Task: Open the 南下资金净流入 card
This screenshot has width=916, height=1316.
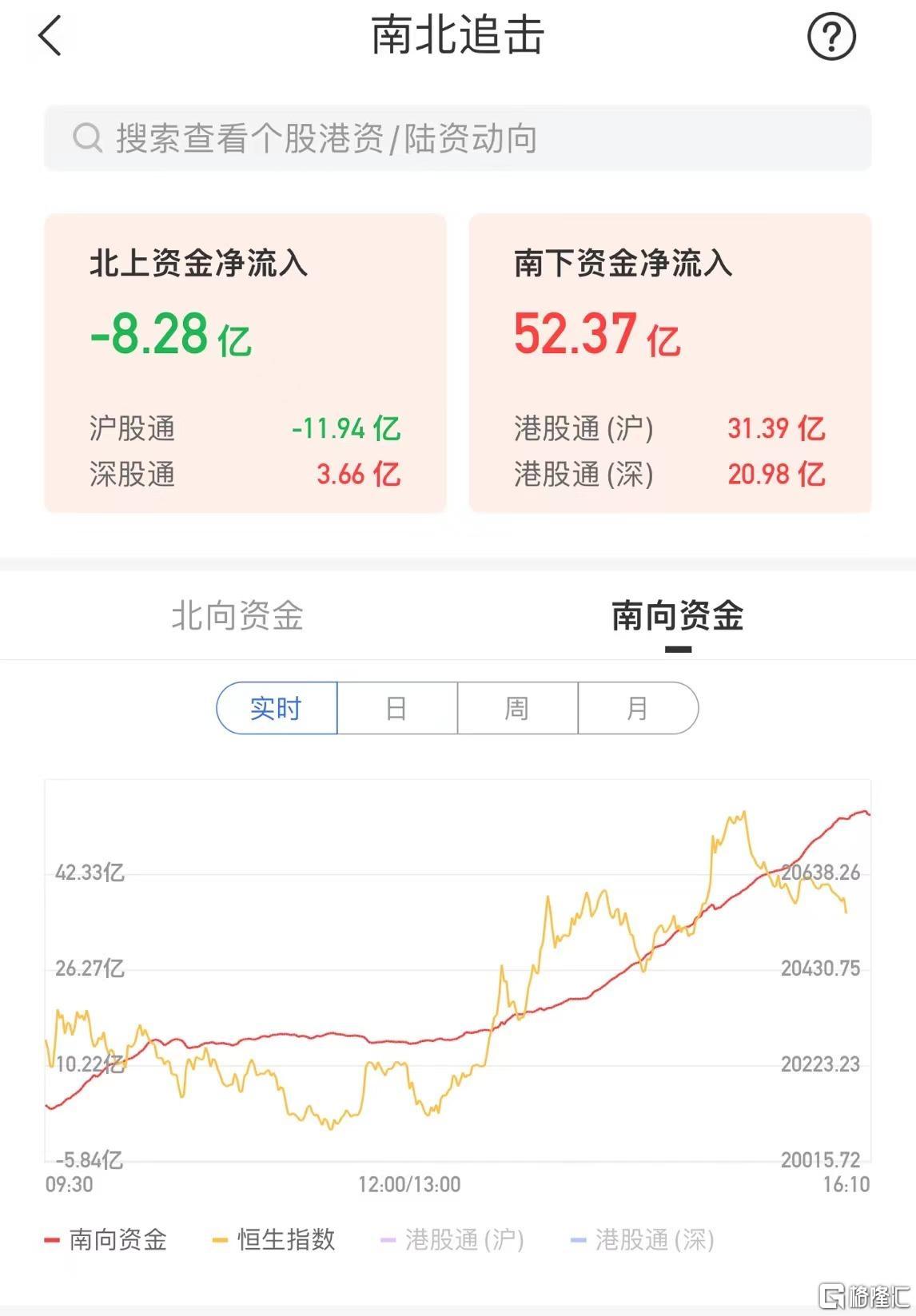Action: (x=670, y=364)
